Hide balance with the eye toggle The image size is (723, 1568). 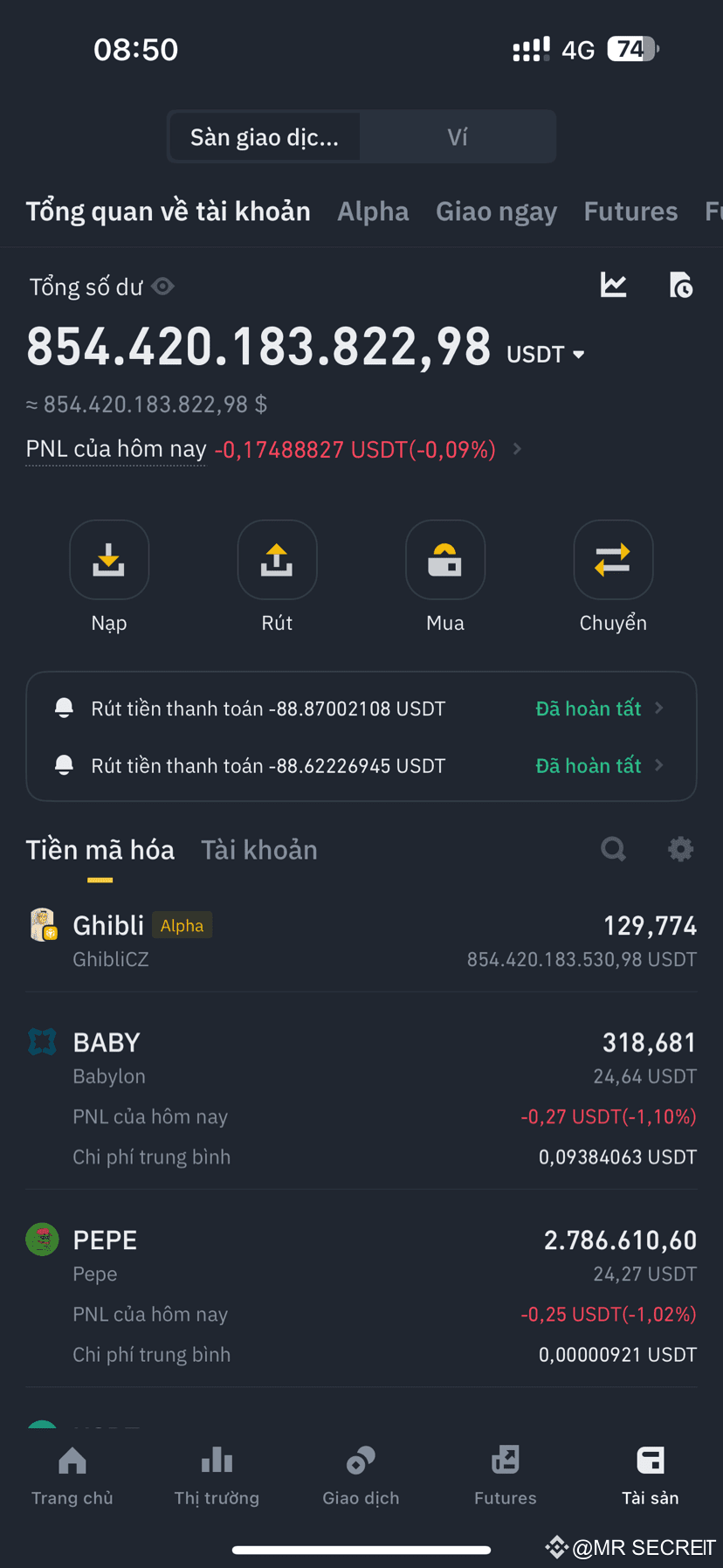coord(162,287)
